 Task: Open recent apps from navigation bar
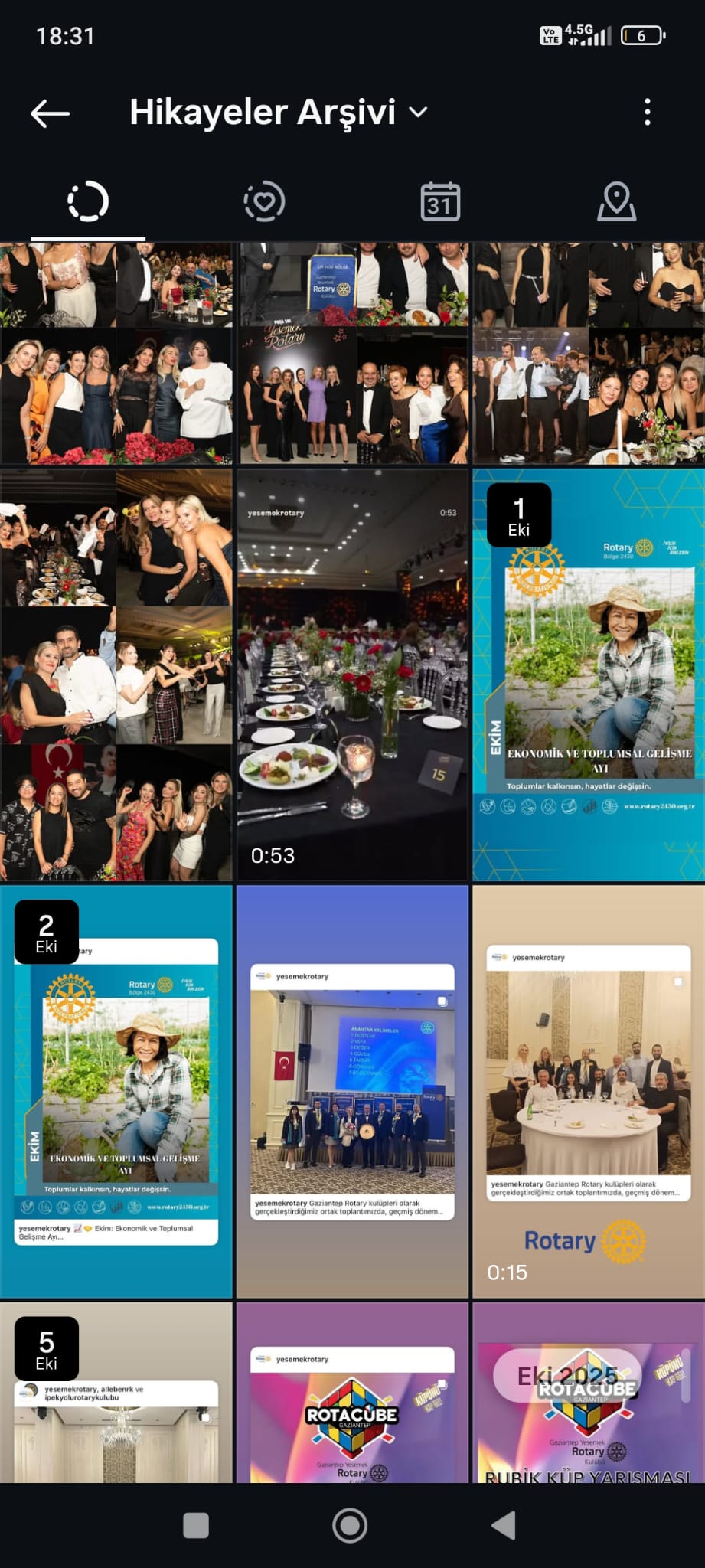[196, 1525]
